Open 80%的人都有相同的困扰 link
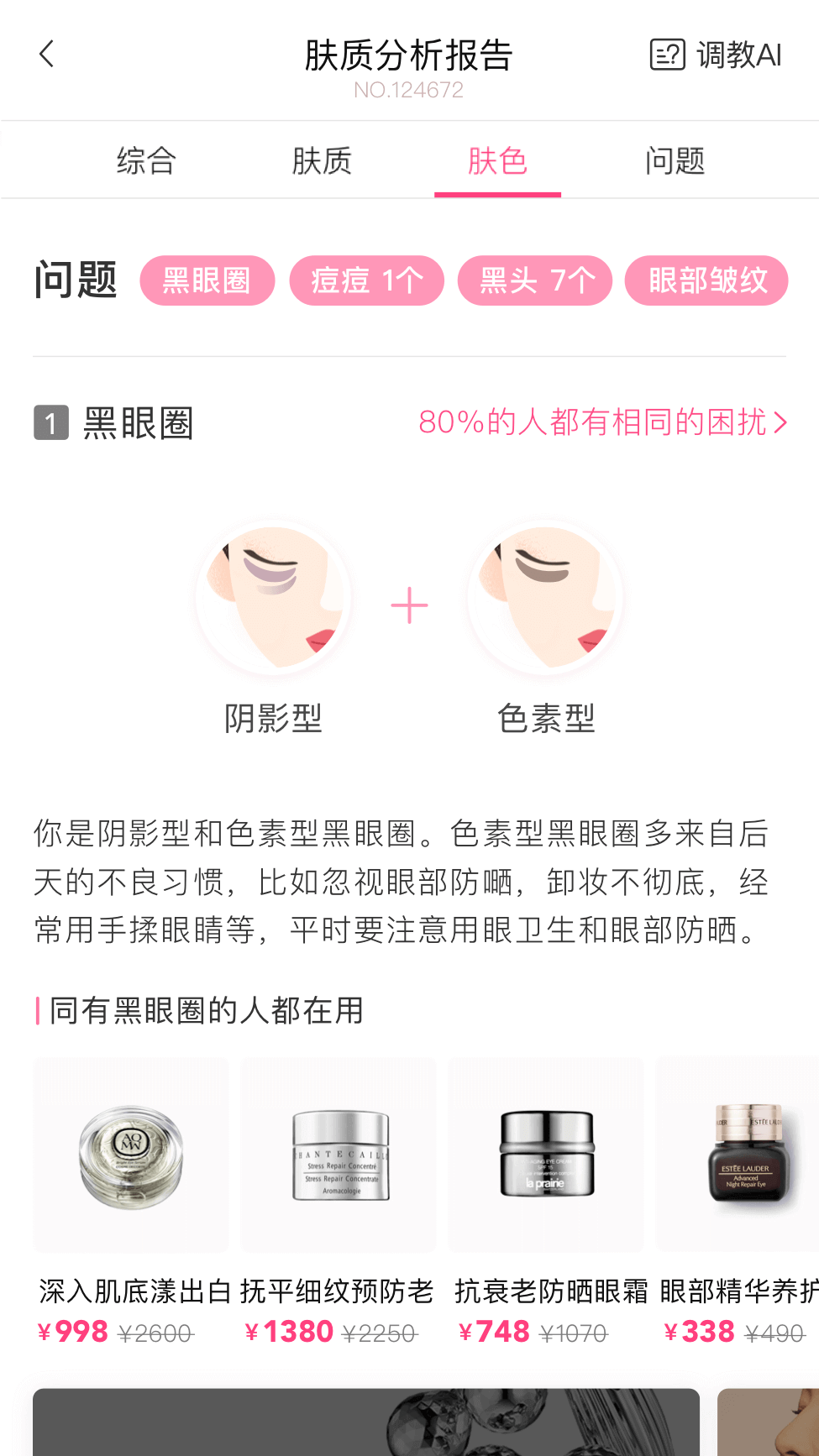 click(x=603, y=422)
